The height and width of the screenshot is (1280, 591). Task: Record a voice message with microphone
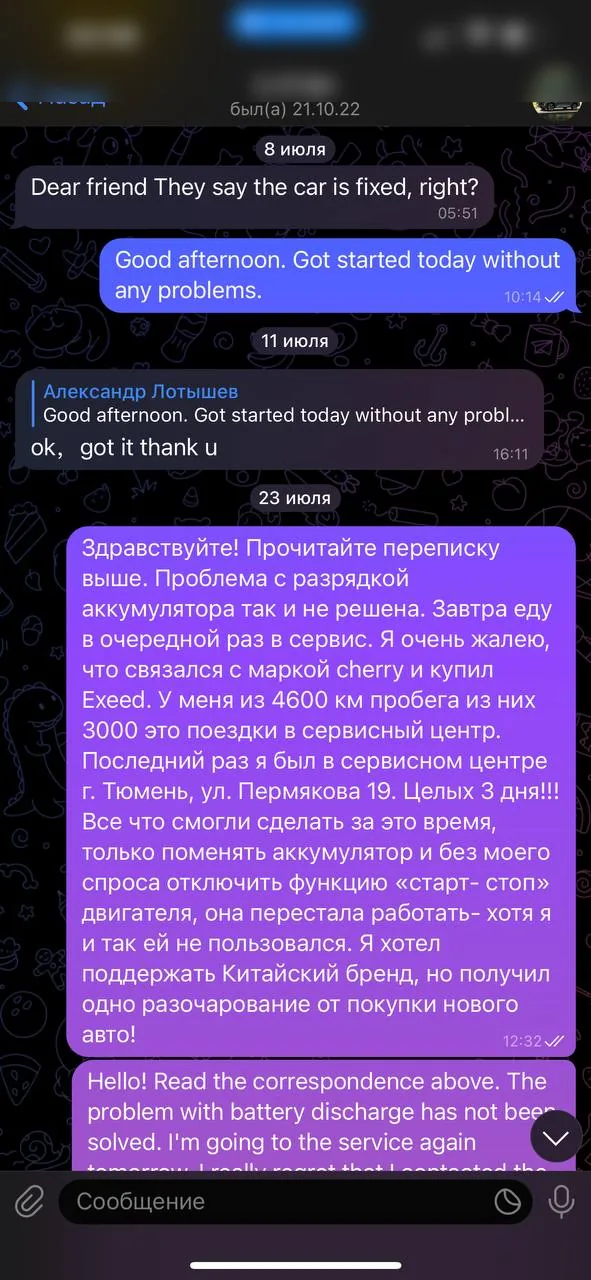(562, 1201)
